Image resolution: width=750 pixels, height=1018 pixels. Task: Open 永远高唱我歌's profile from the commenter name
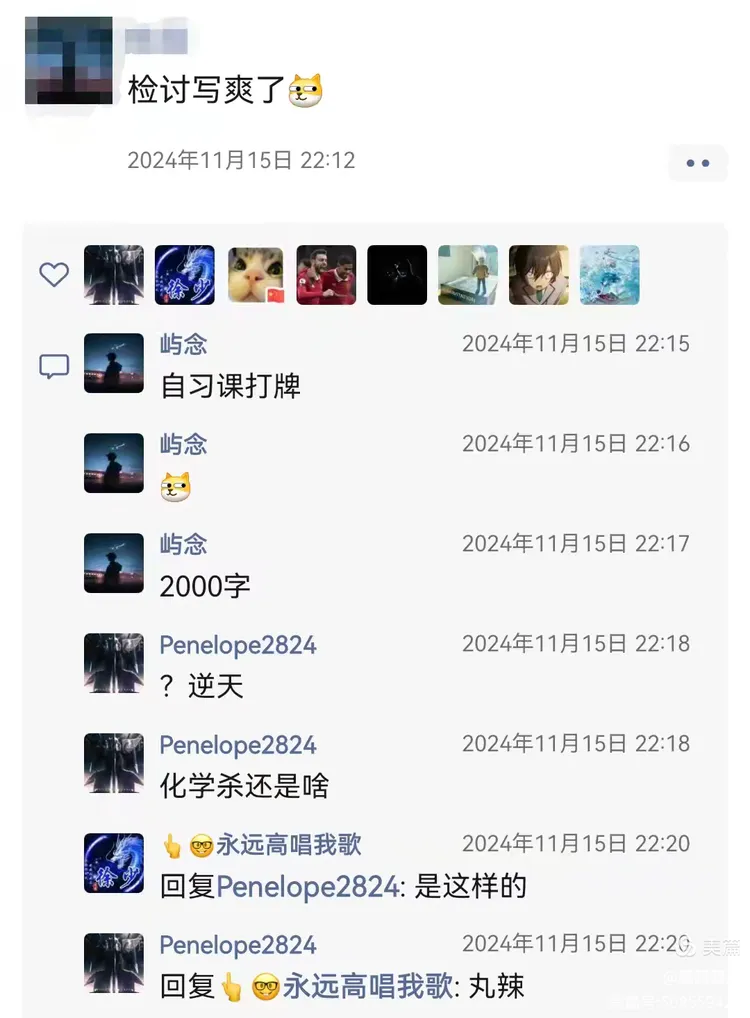click(288, 845)
